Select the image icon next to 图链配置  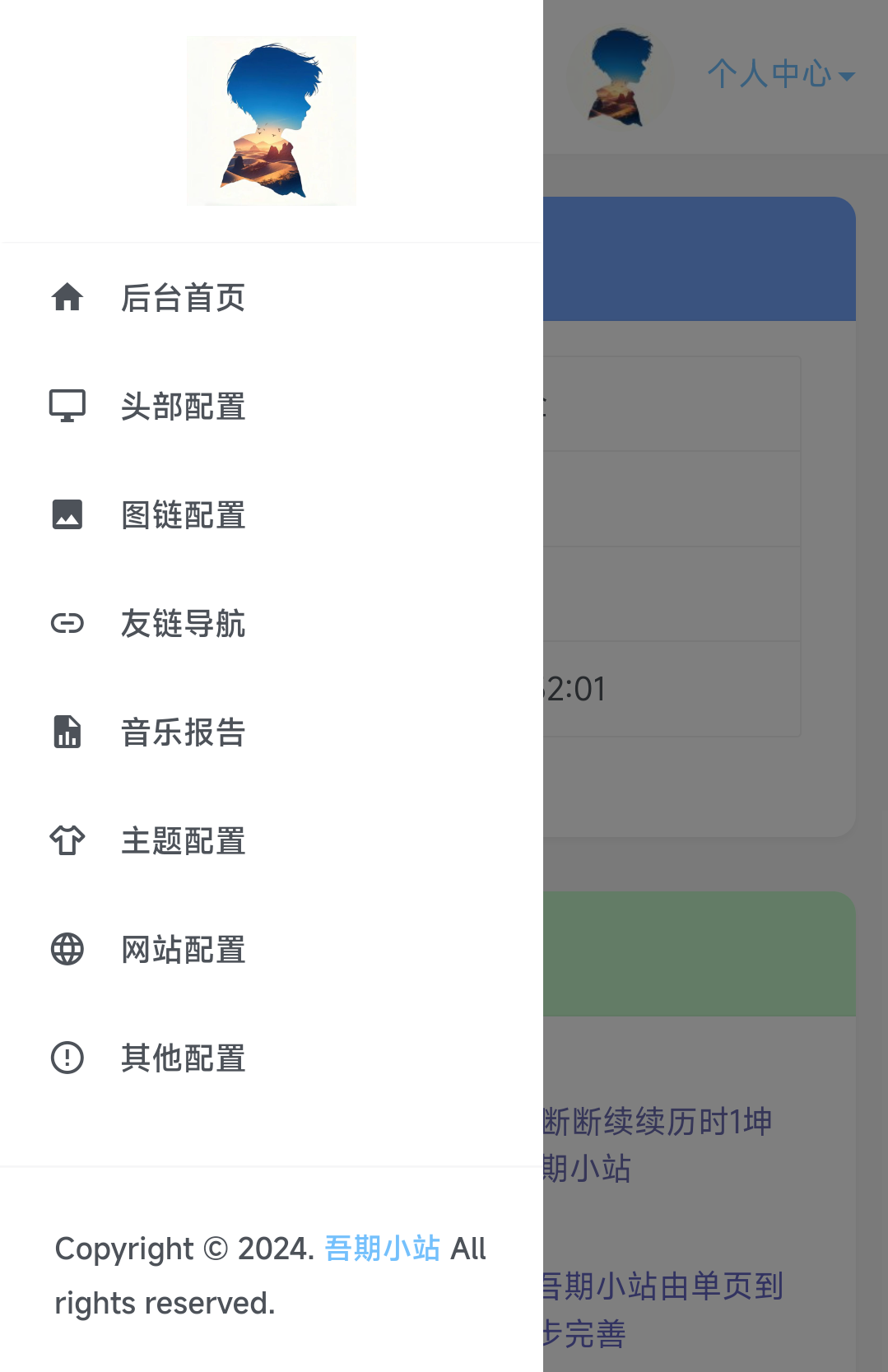click(x=67, y=514)
